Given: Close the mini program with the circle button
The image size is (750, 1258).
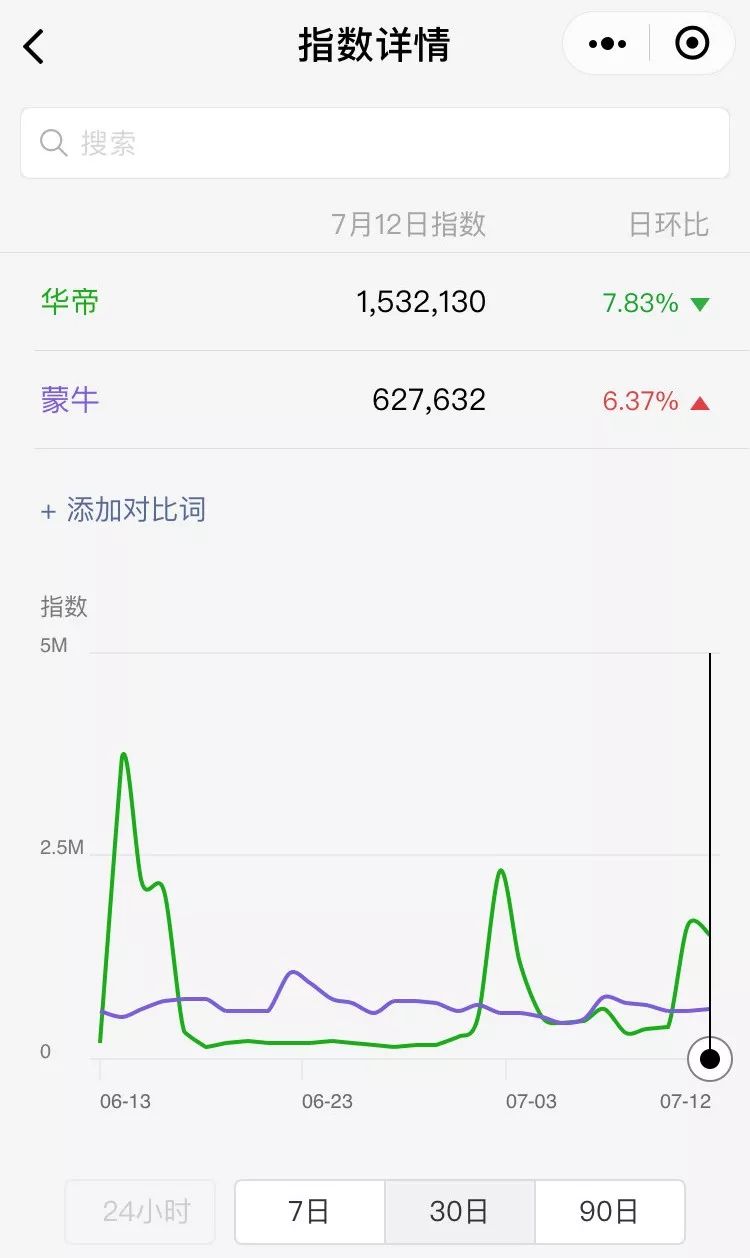Looking at the screenshot, I should (x=692, y=43).
